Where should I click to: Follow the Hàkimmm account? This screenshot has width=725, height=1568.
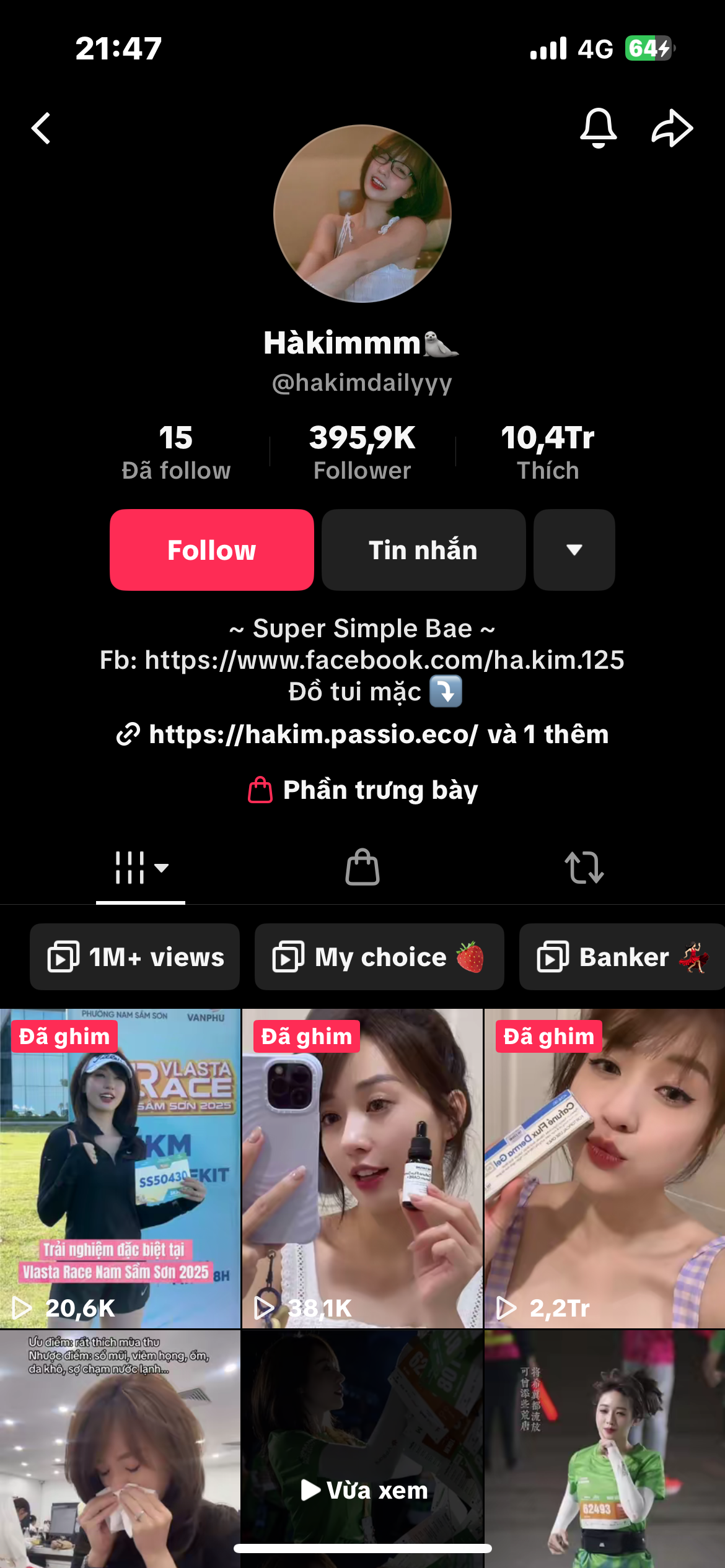(x=212, y=550)
